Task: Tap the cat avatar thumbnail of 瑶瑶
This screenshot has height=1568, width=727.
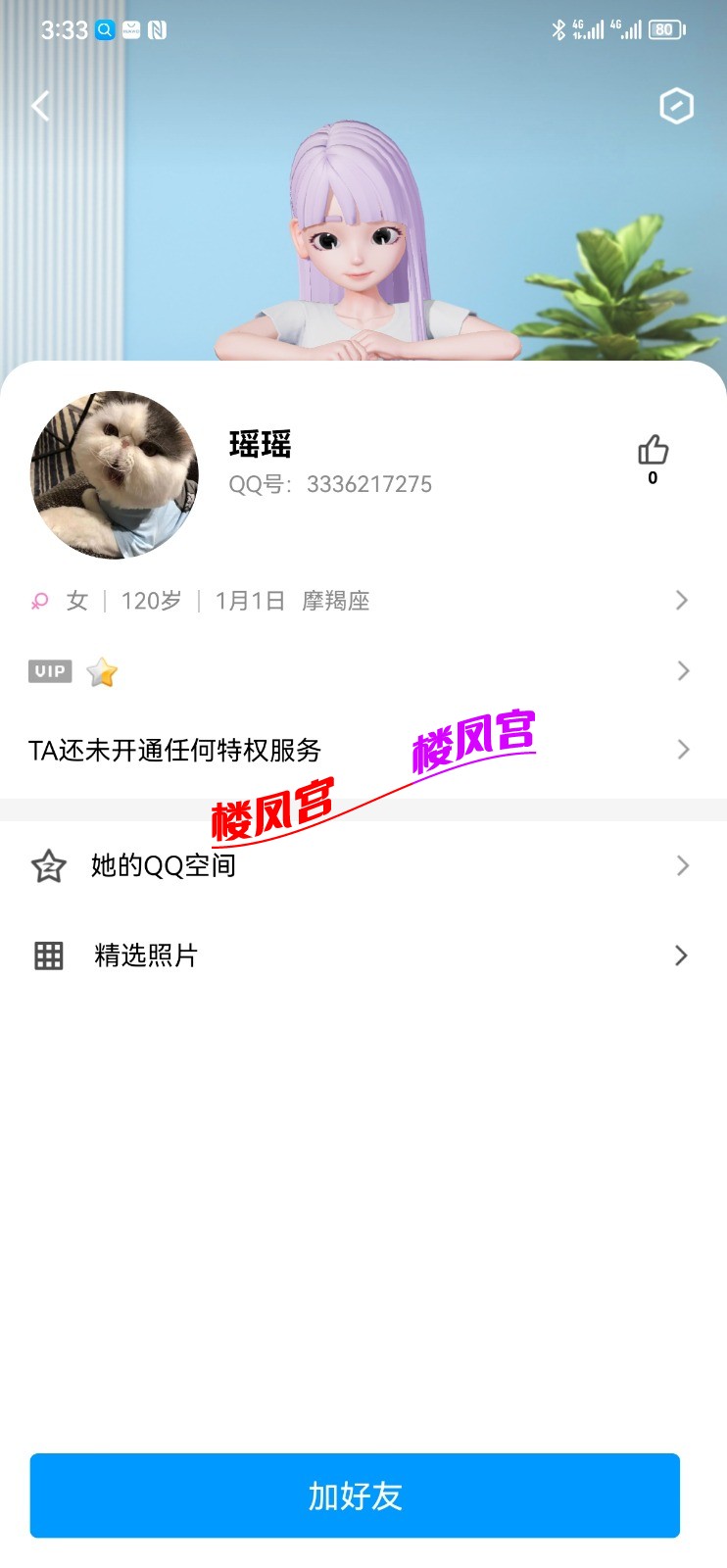Action: 113,475
